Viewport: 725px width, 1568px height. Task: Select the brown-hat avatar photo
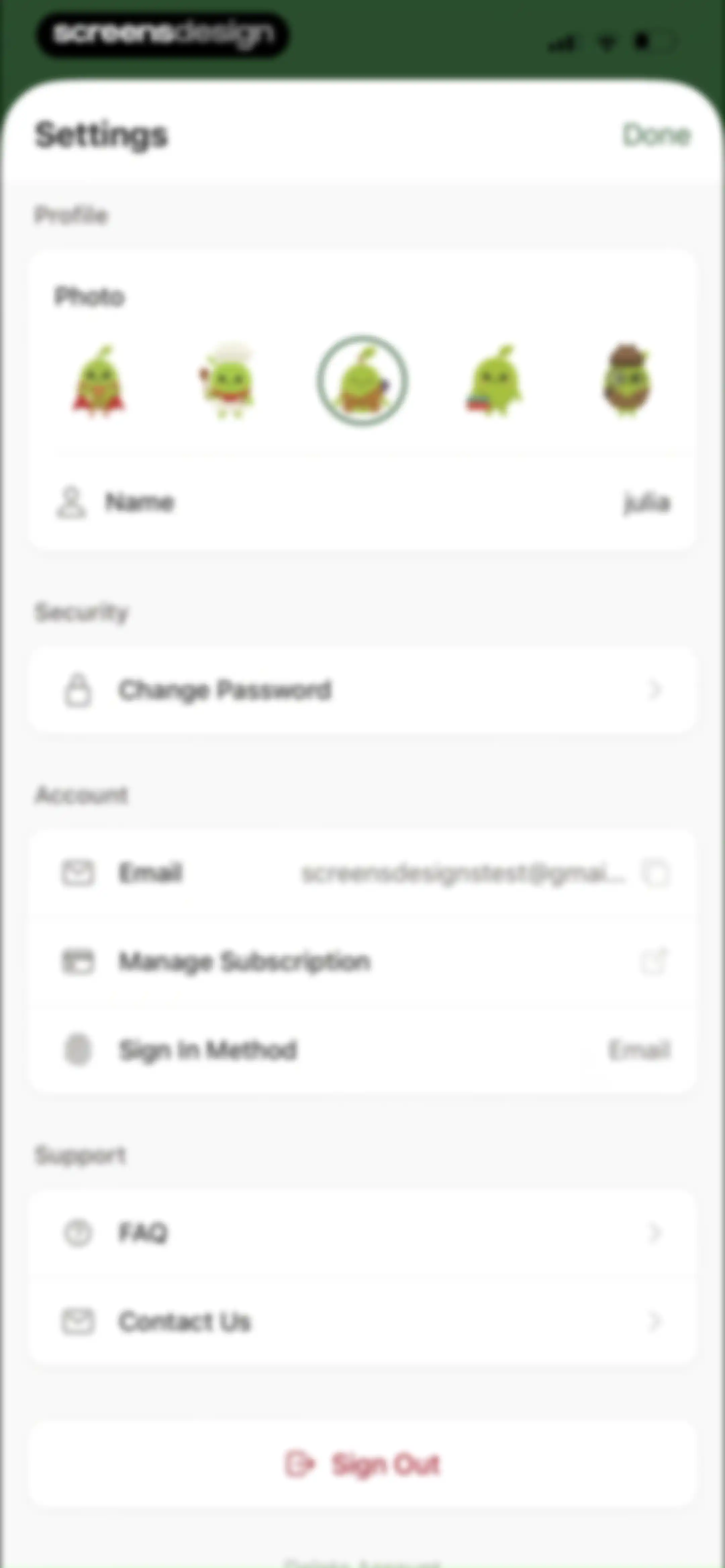pyautogui.click(x=627, y=382)
